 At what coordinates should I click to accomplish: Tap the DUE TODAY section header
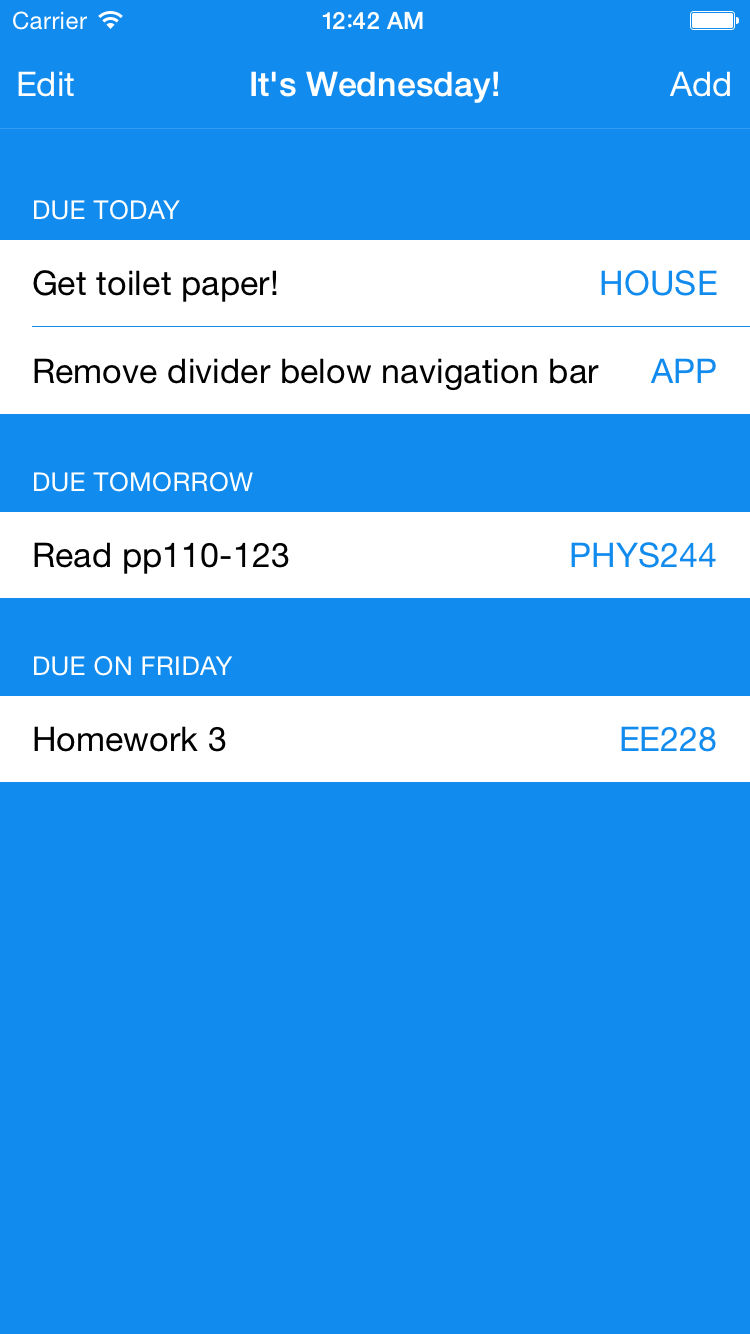pos(106,210)
